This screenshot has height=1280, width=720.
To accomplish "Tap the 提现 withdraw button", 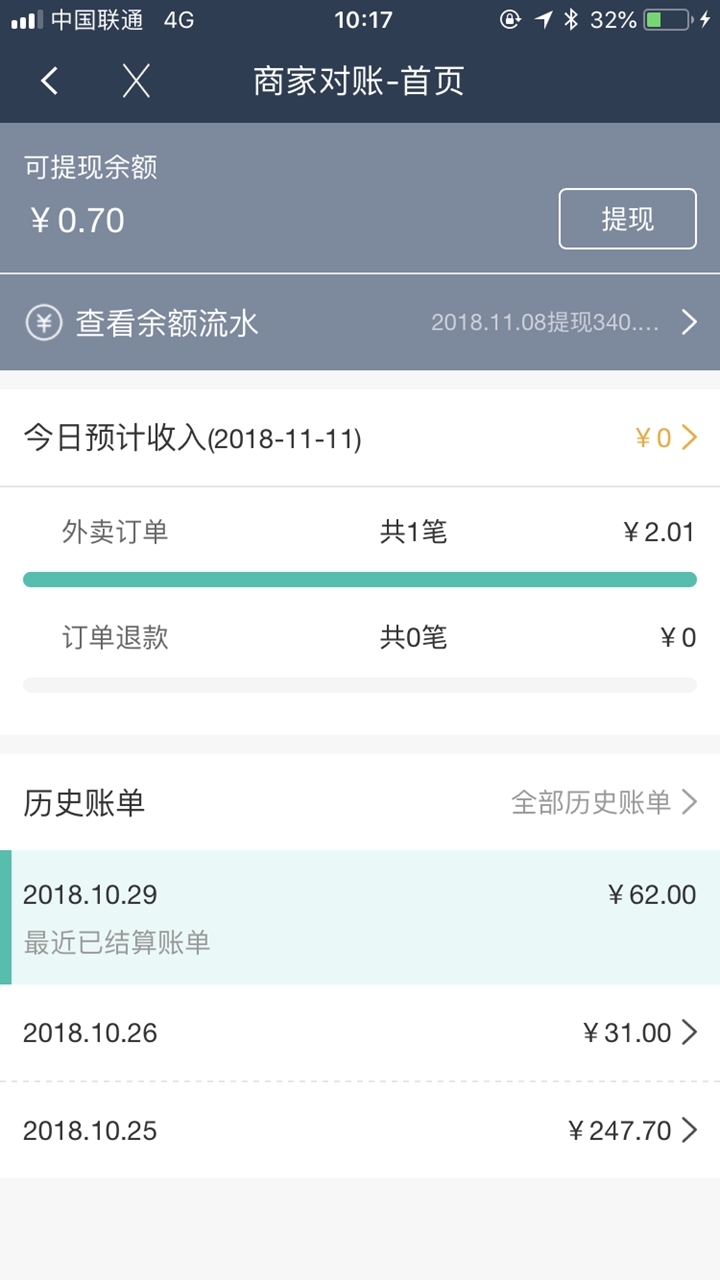I will [627, 218].
